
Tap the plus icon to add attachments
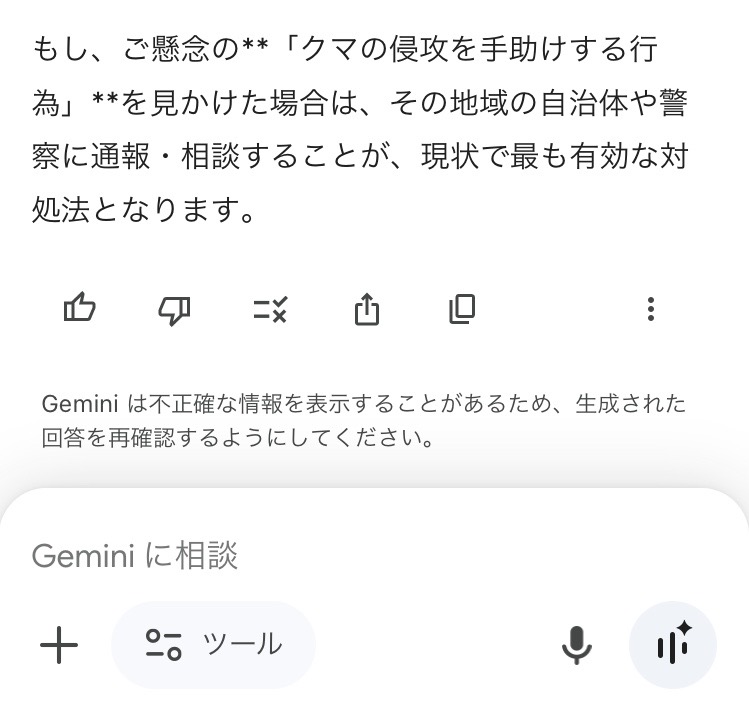point(59,645)
